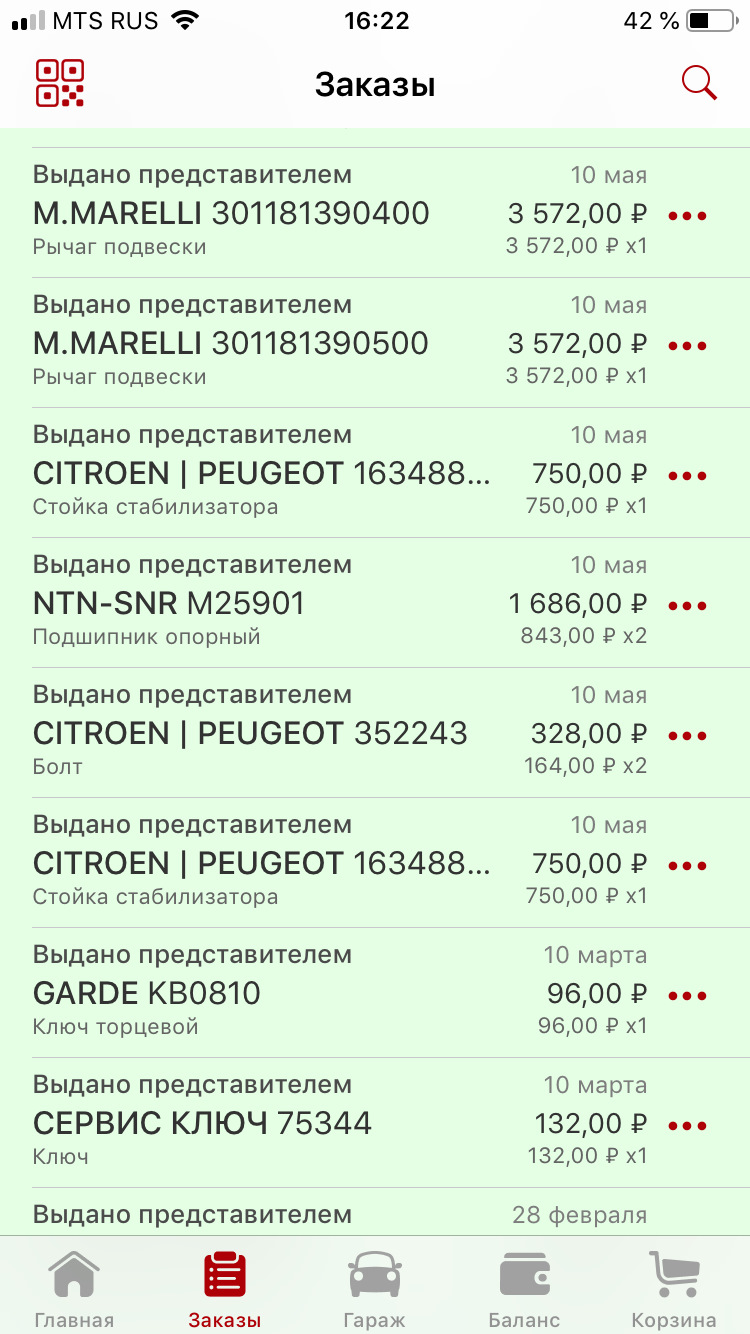Image resolution: width=750 pixels, height=1334 pixels.
Task: View the CITROEN | PEUGEOT 352243 order
Action: (x=250, y=733)
